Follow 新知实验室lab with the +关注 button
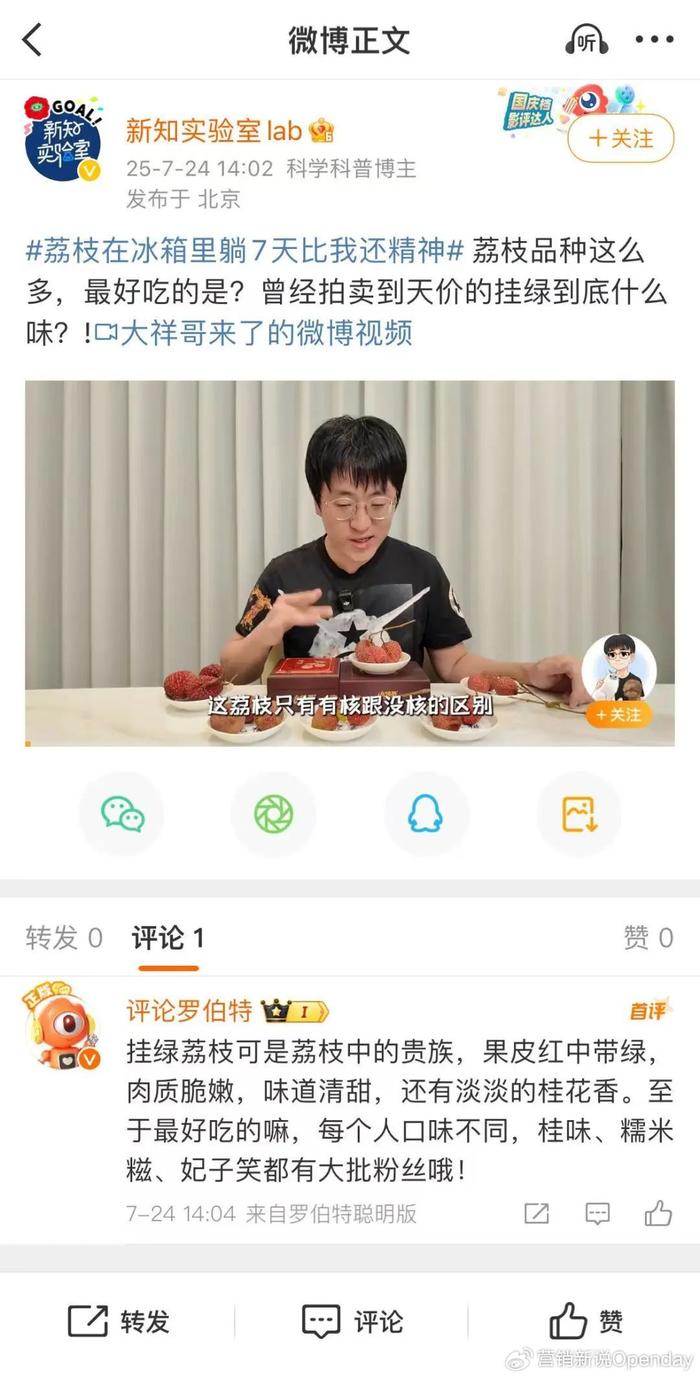The width and height of the screenshot is (700, 1378). [620, 138]
